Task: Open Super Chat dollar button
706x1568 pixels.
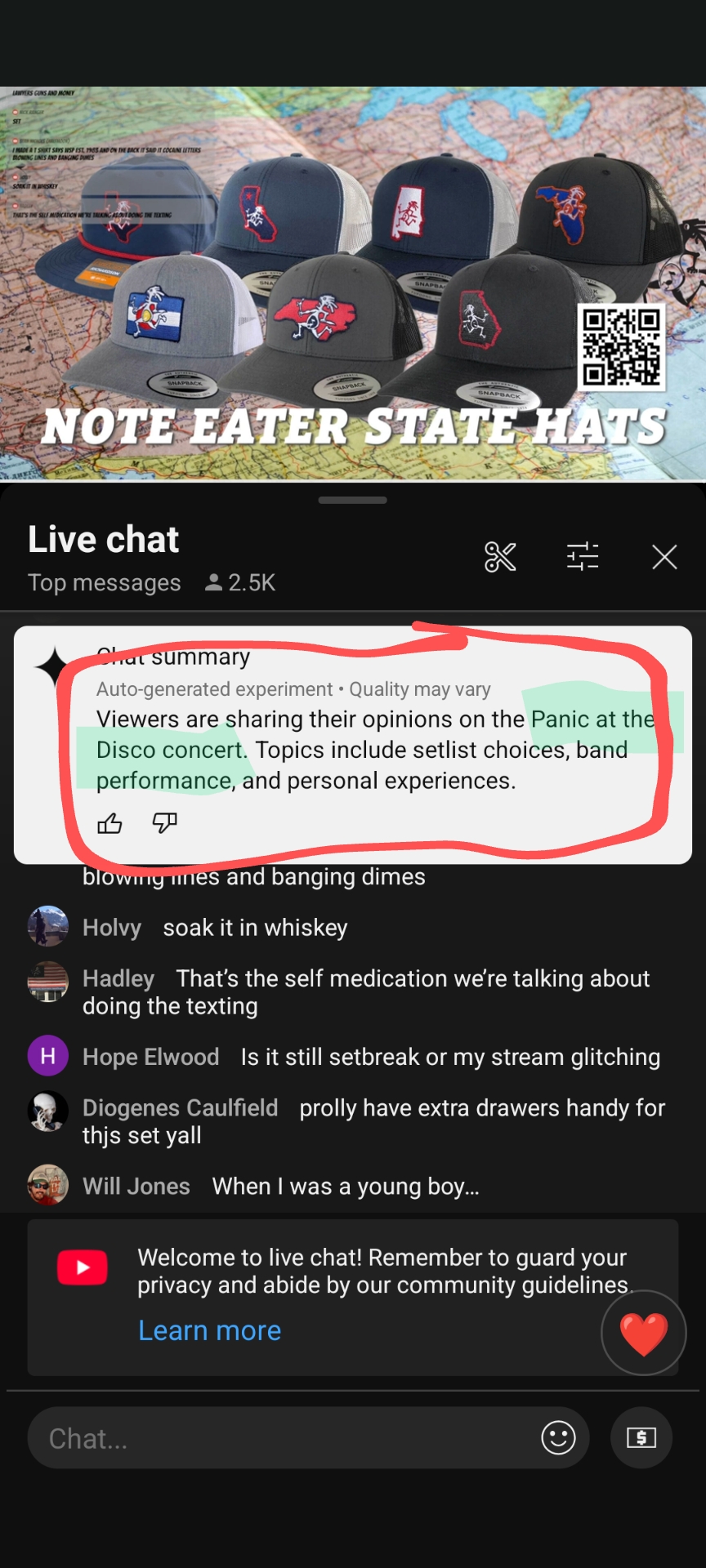Action: tap(641, 1437)
